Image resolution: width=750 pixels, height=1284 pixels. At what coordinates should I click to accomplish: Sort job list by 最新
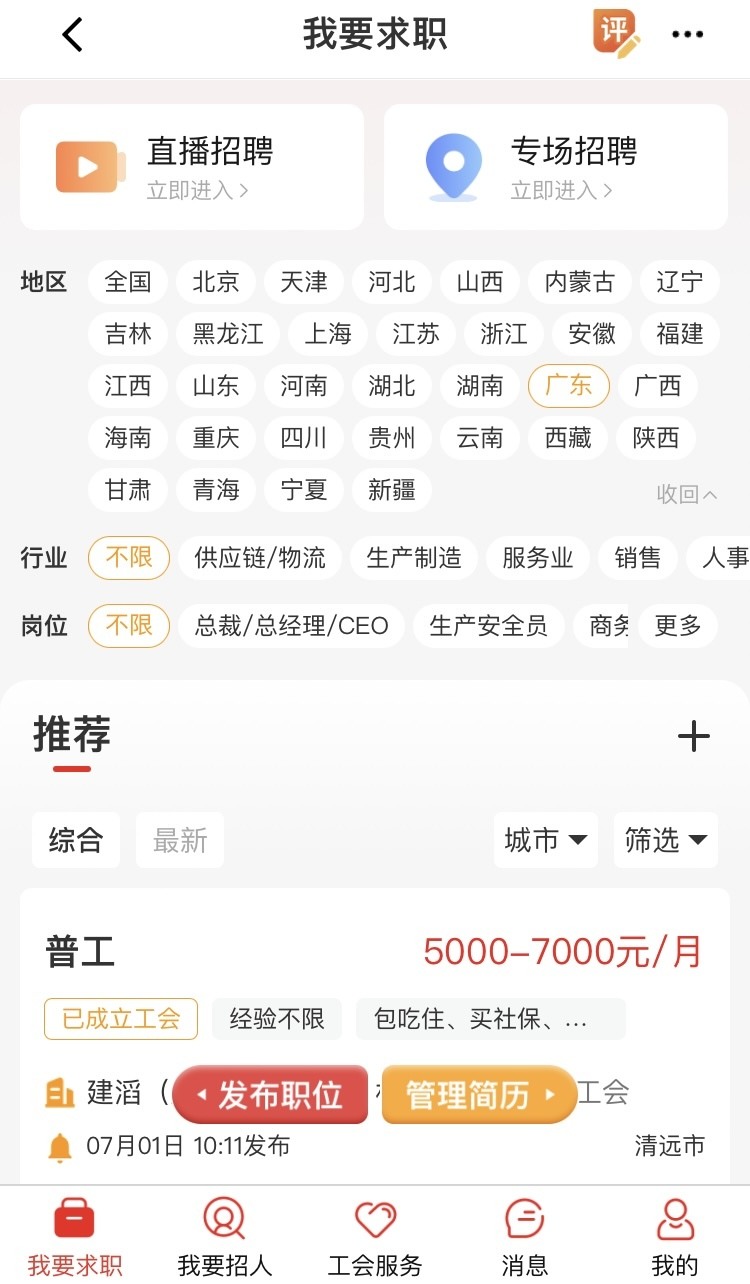[x=180, y=840]
